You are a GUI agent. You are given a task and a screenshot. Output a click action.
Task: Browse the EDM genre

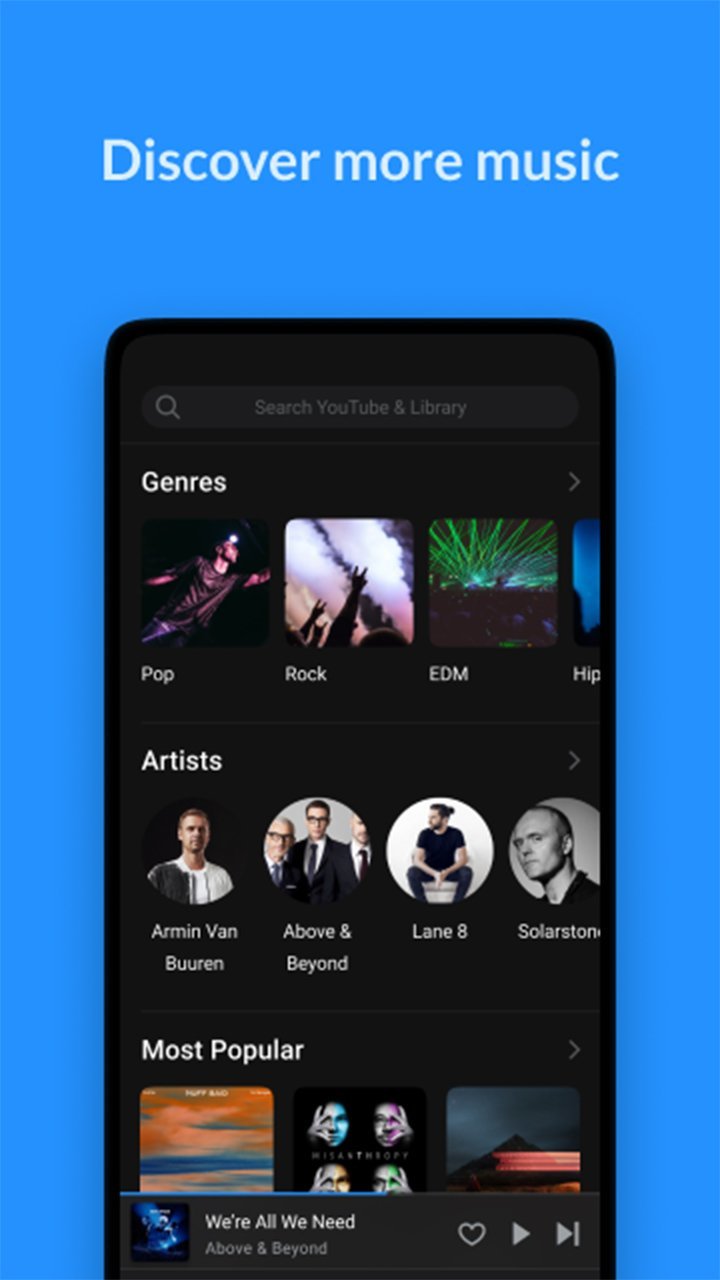(x=492, y=582)
